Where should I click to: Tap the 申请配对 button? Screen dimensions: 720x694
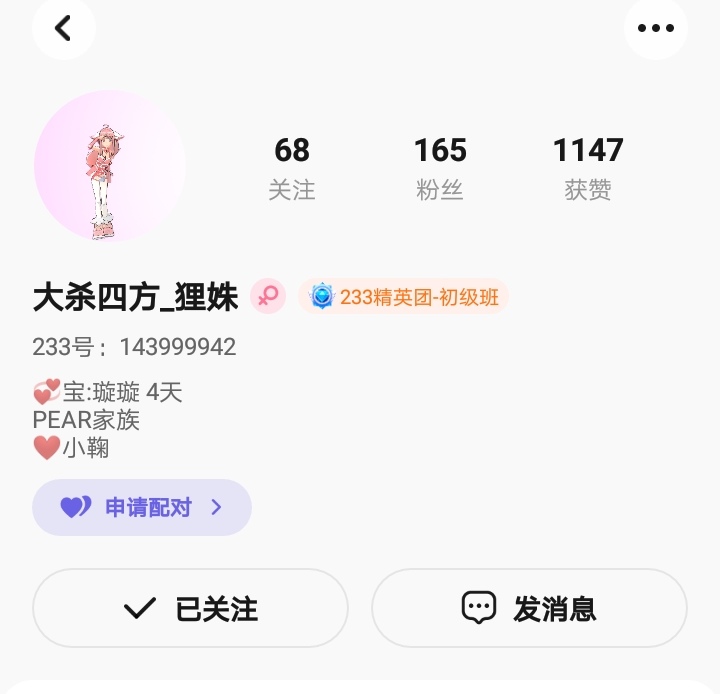pos(142,507)
